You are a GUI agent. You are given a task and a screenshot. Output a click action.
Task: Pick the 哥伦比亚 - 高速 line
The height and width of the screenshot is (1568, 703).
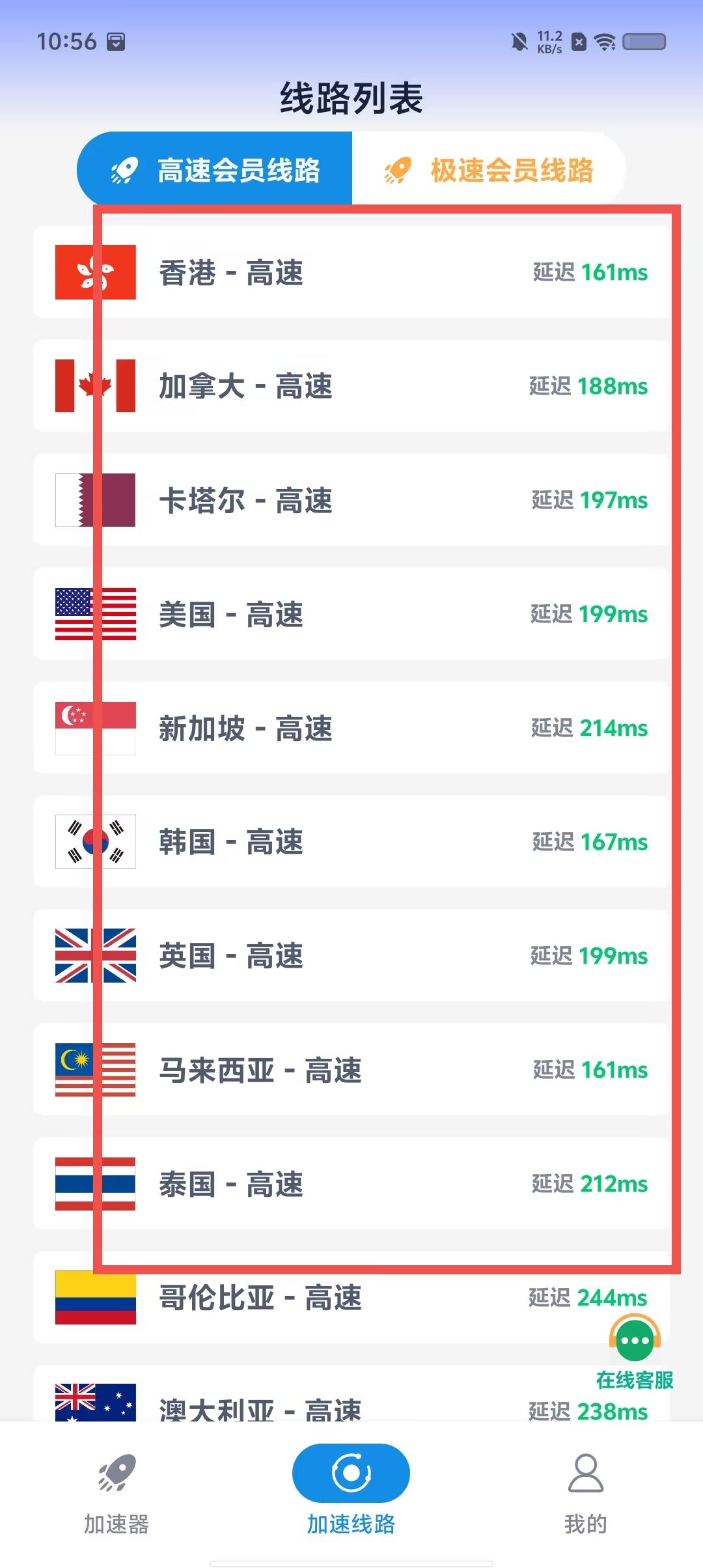coord(351,1298)
